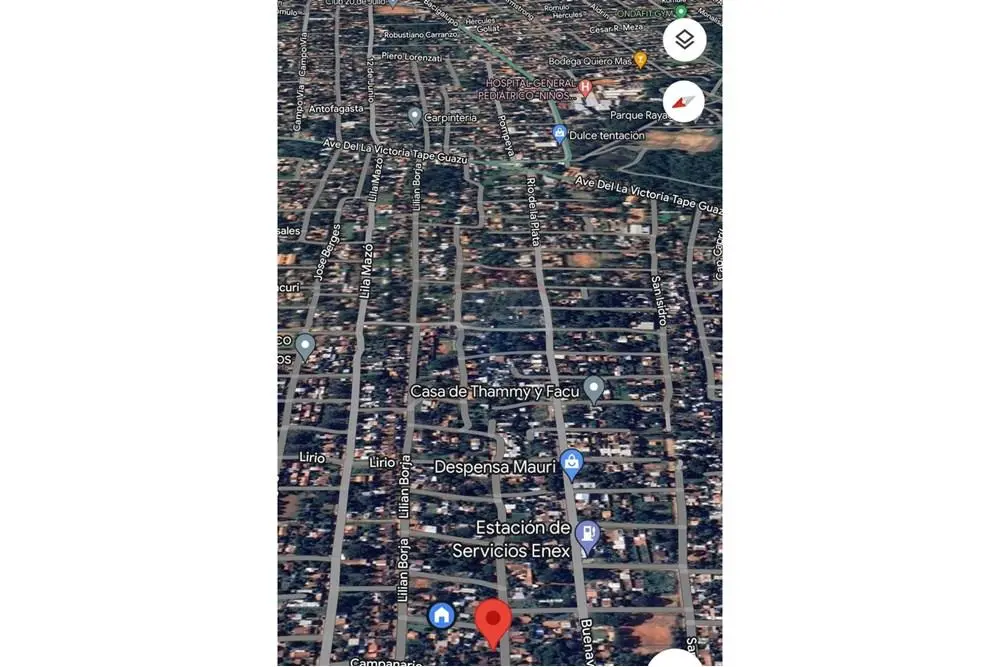Open the Bodega Quiero Mas marker
The image size is (1000, 667).
pos(641,59)
